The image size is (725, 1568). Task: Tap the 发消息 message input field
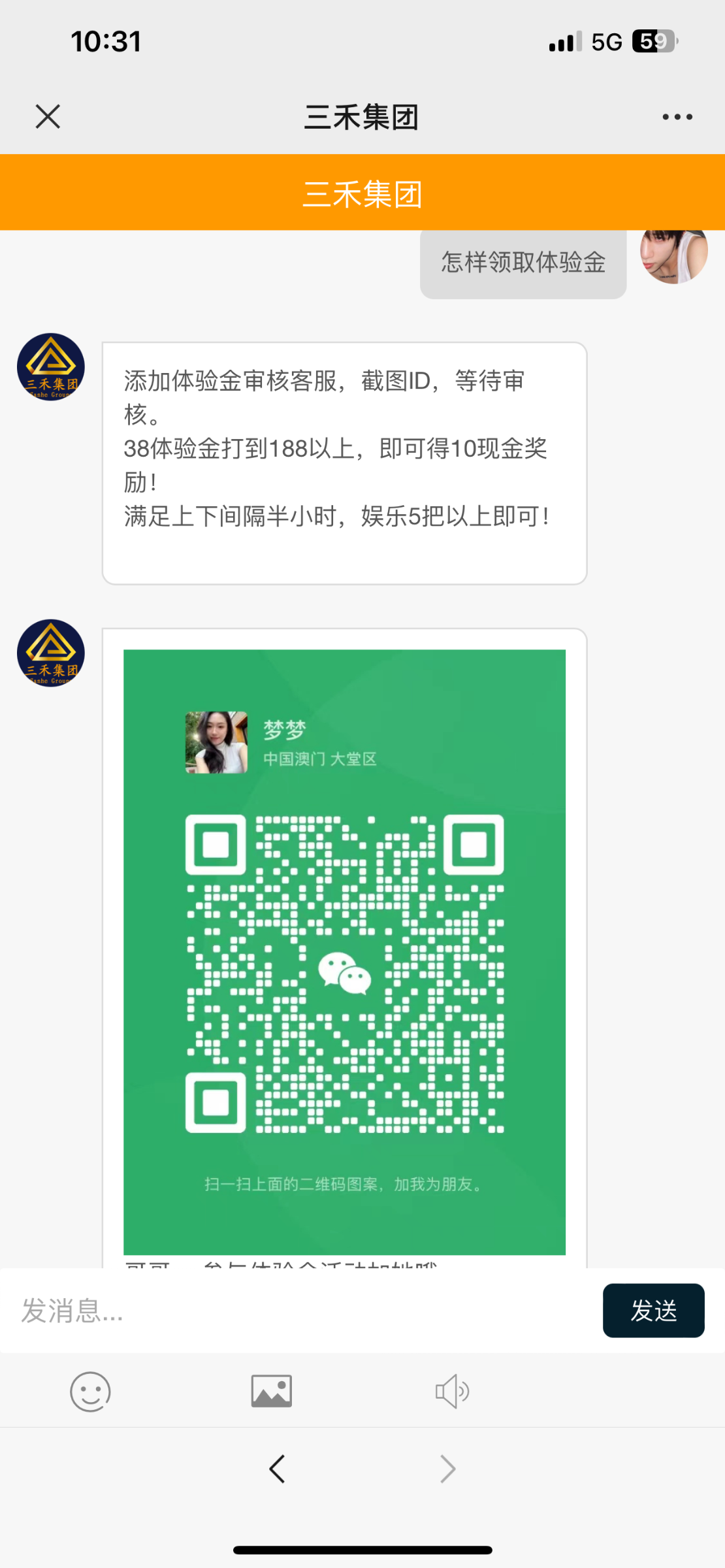click(300, 1311)
